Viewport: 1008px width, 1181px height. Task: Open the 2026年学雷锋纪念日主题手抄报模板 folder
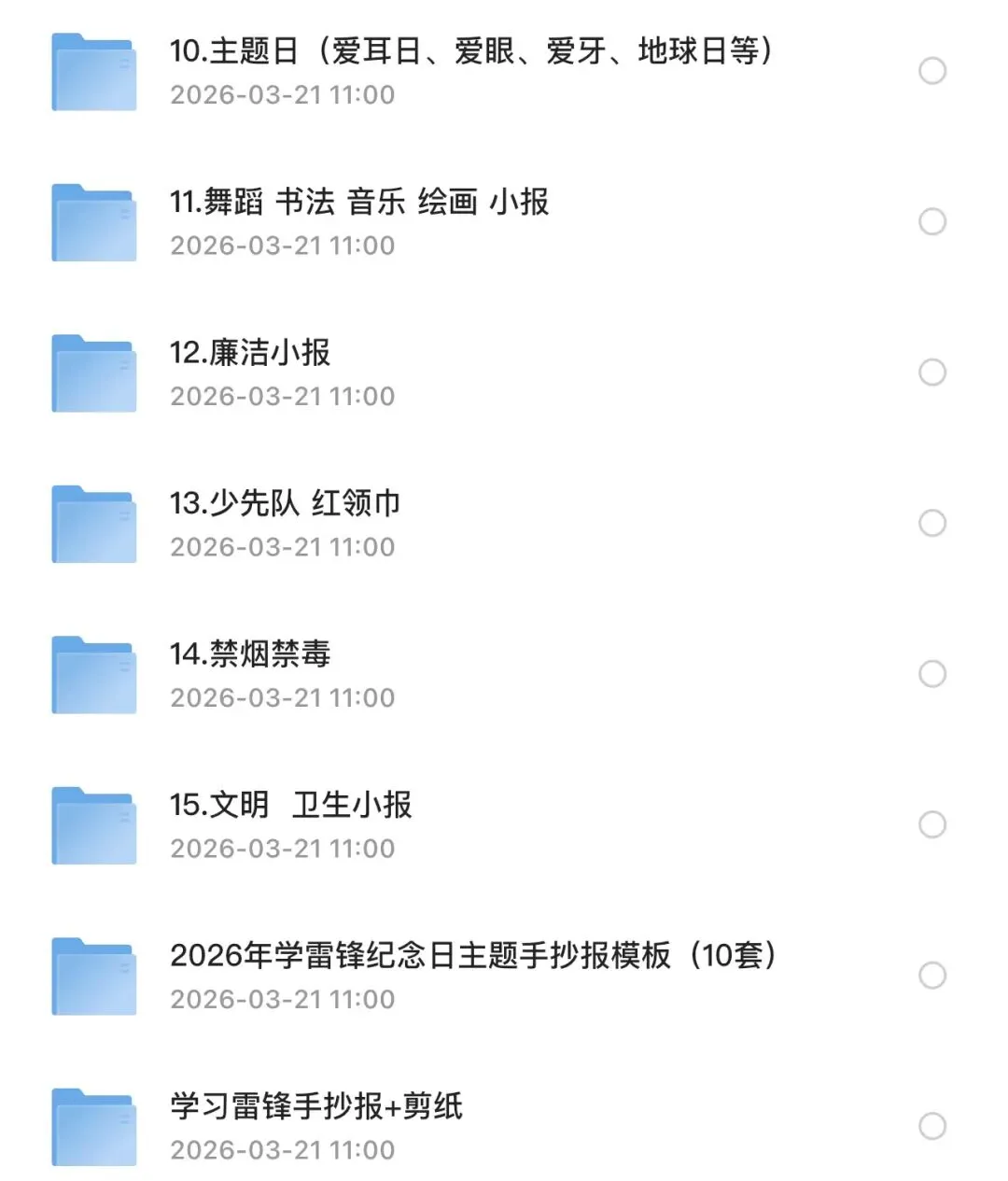(504, 976)
